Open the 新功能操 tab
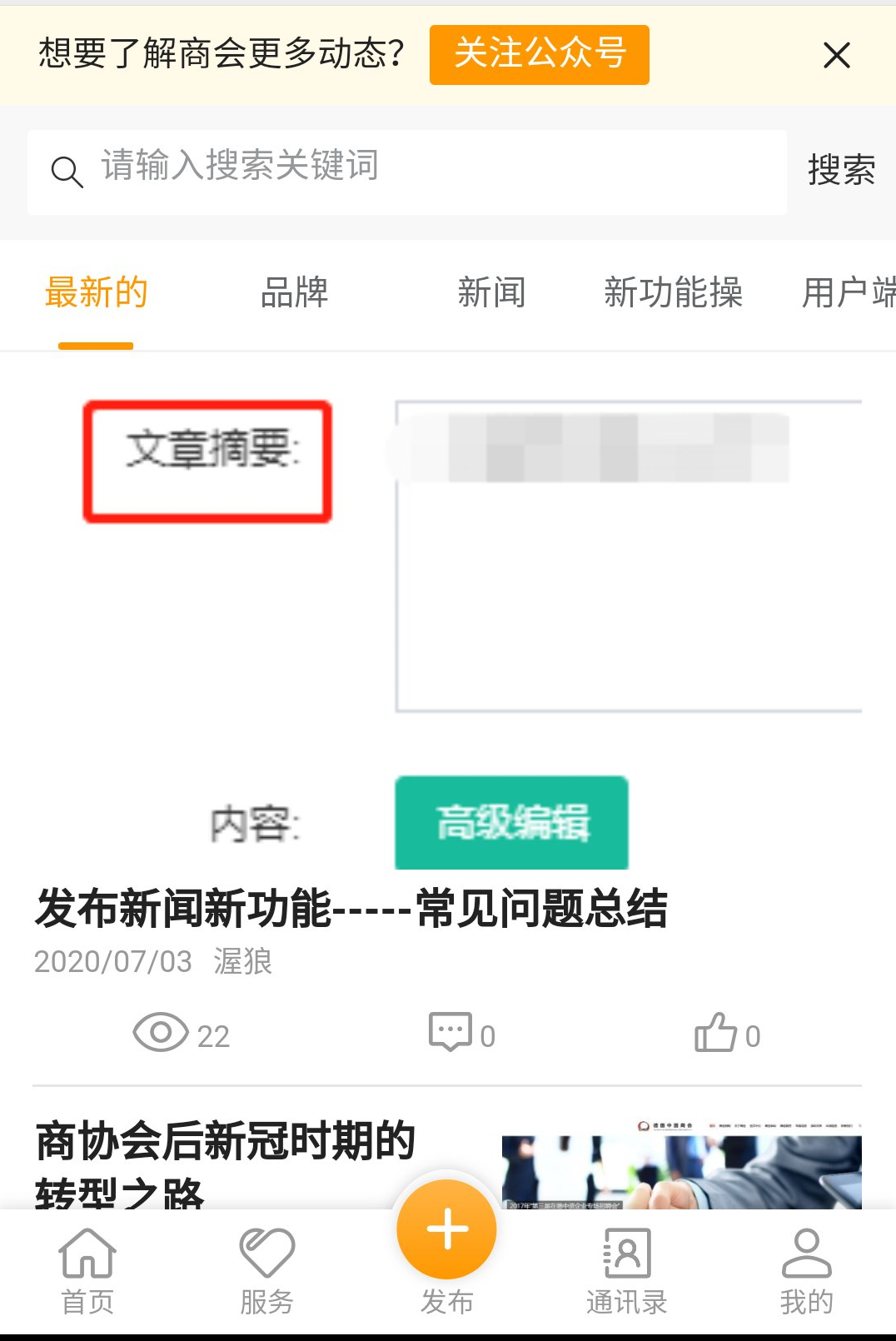Image resolution: width=896 pixels, height=1341 pixels. point(673,293)
